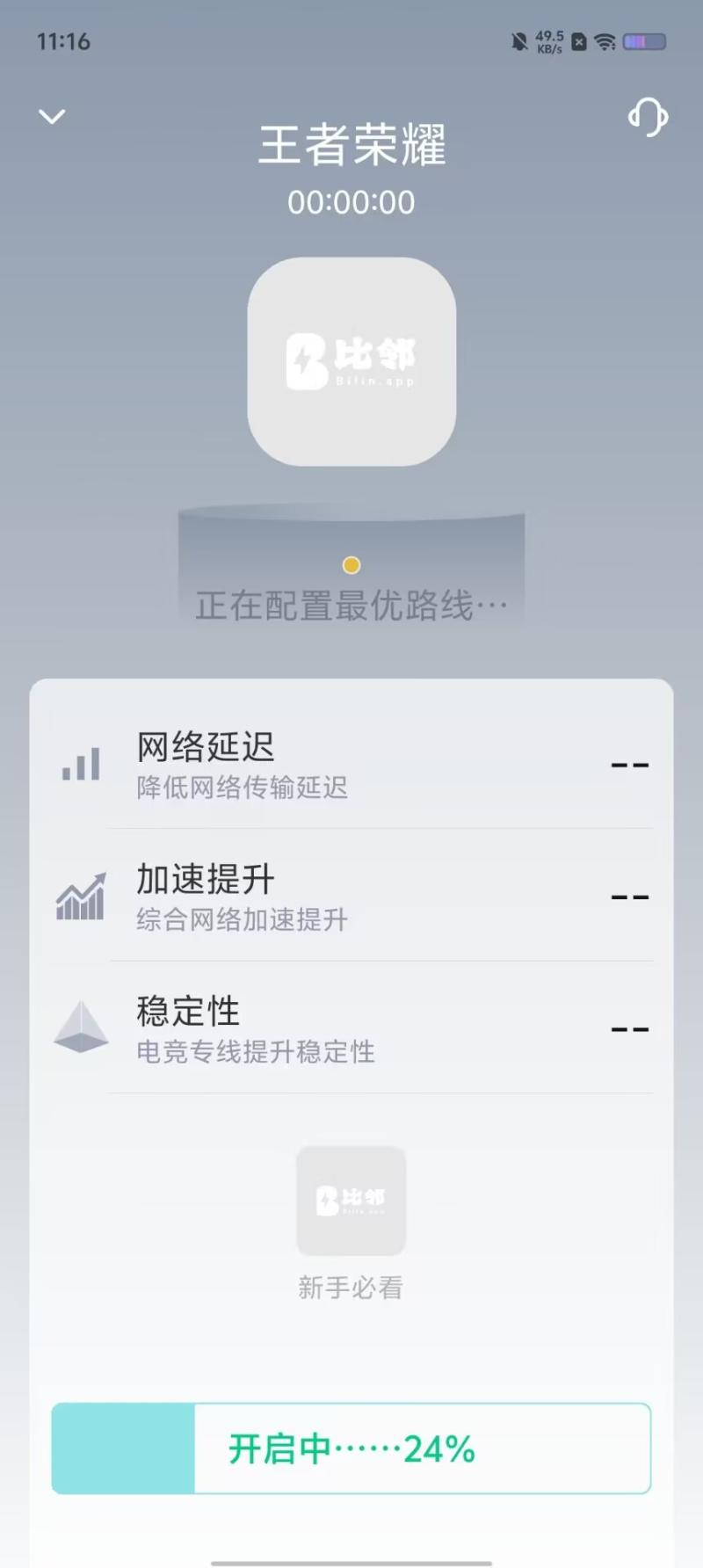The height and width of the screenshot is (1568, 703).
Task: Click the 新手必看 Bilin icon
Action: [351, 1201]
